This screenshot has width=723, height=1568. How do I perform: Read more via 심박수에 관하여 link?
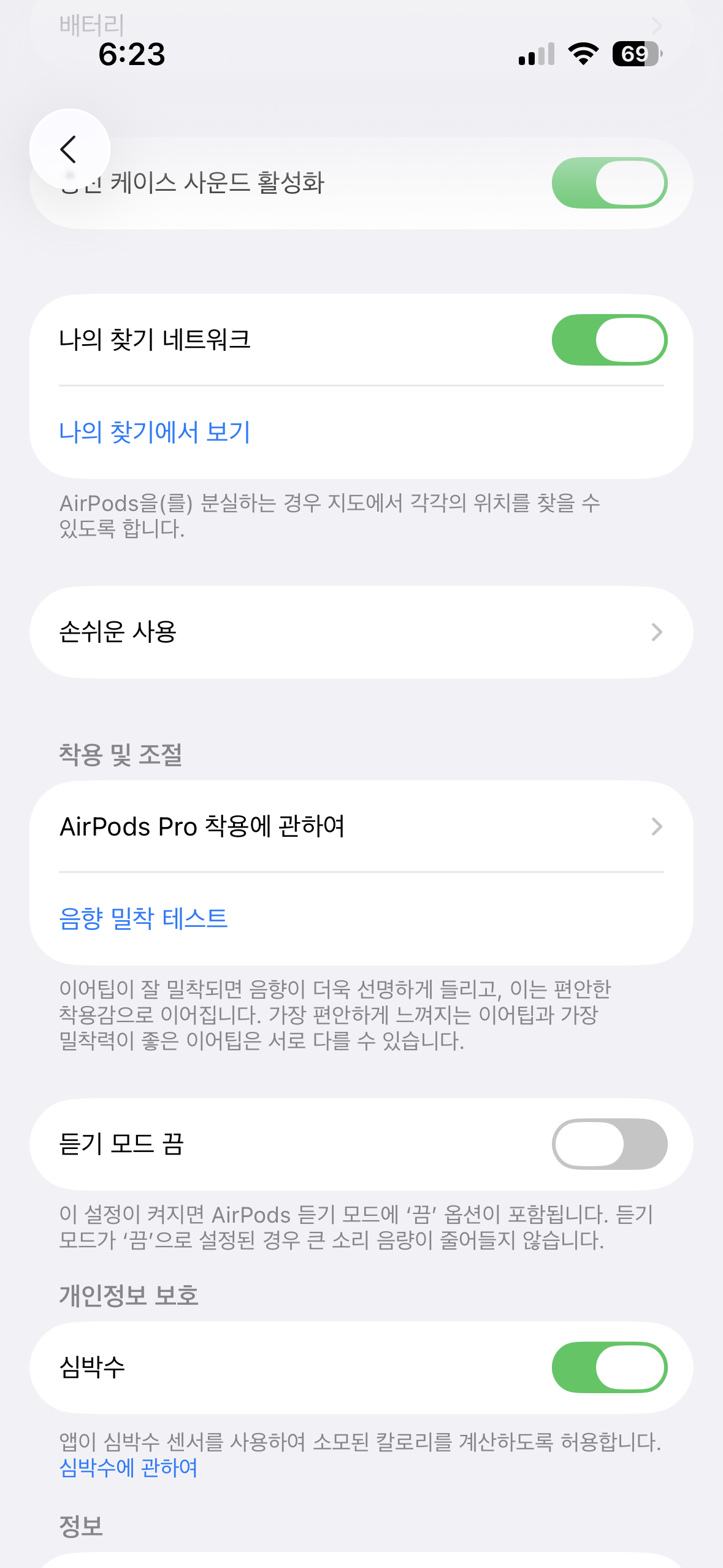[129, 1468]
